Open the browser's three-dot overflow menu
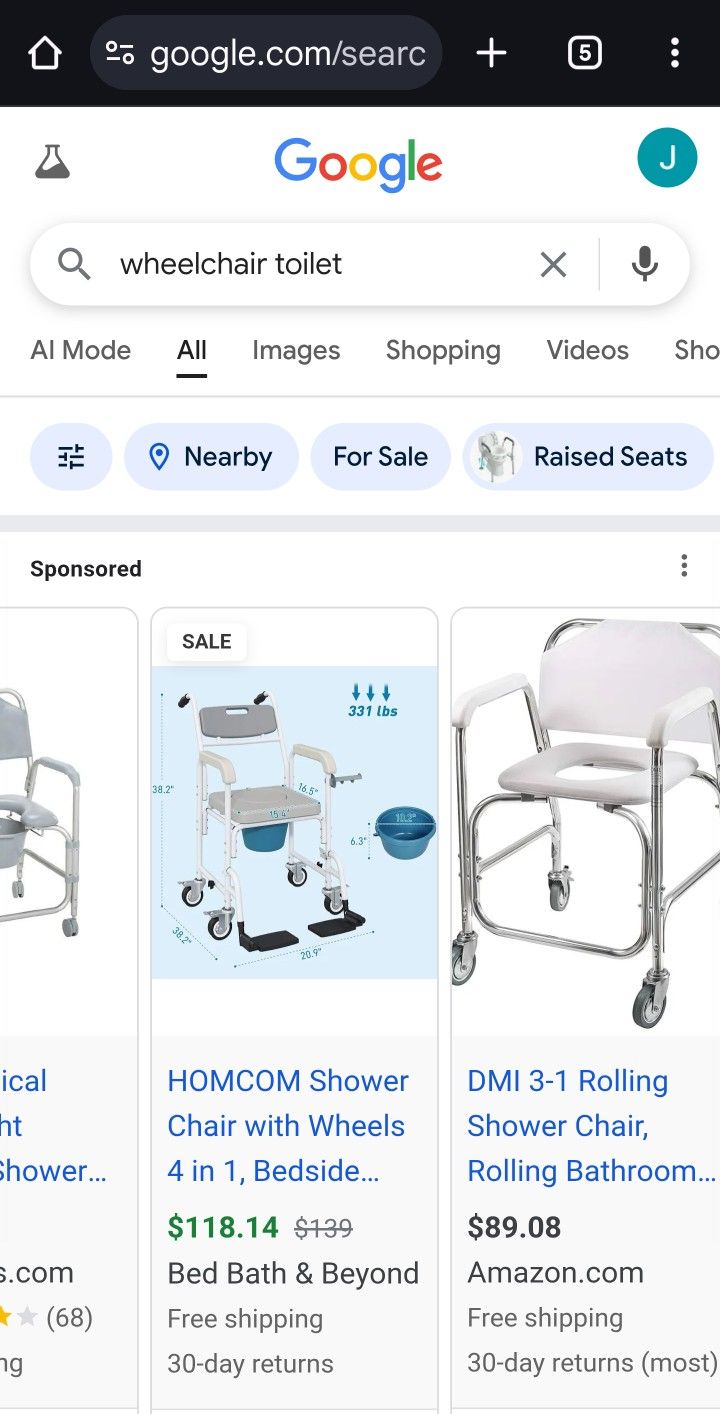 tap(676, 53)
